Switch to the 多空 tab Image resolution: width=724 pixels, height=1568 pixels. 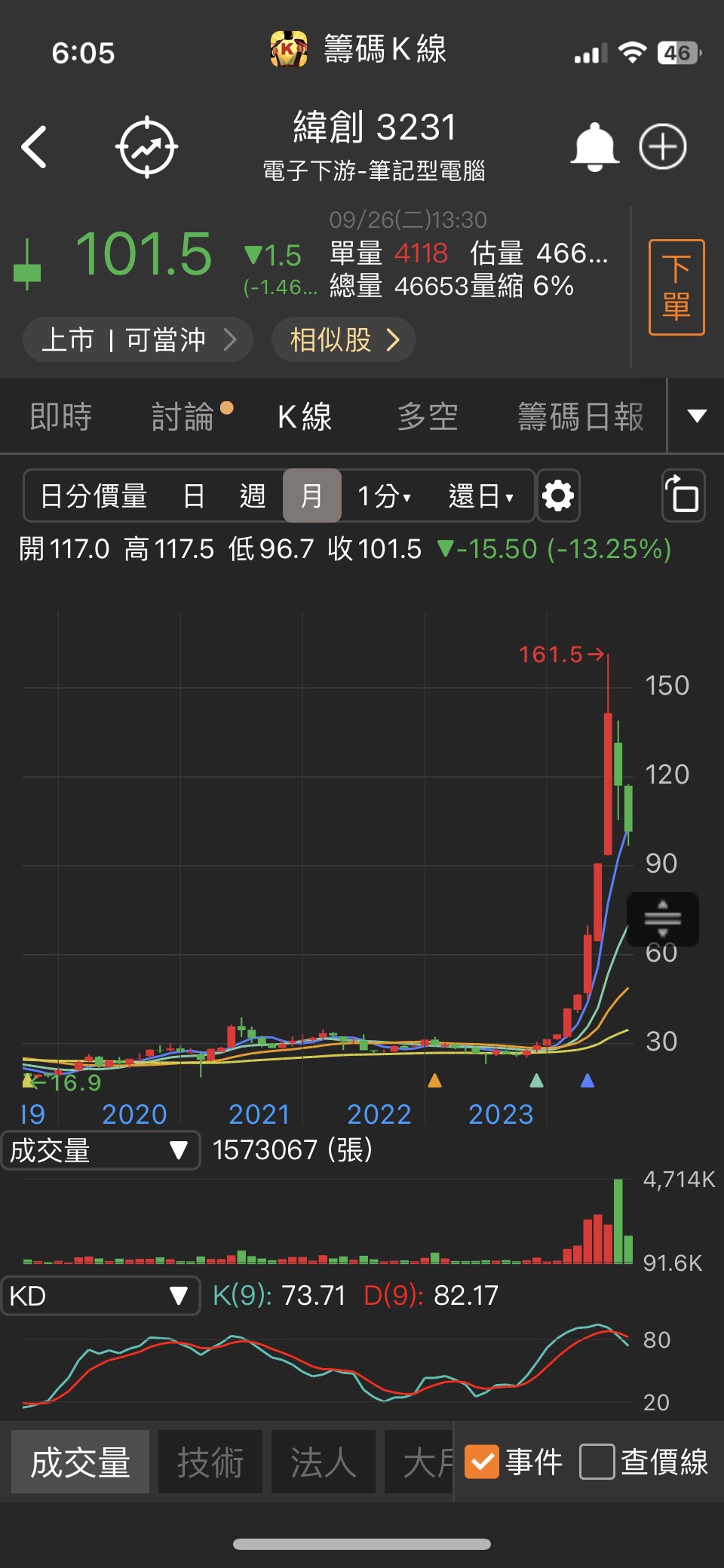428,416
